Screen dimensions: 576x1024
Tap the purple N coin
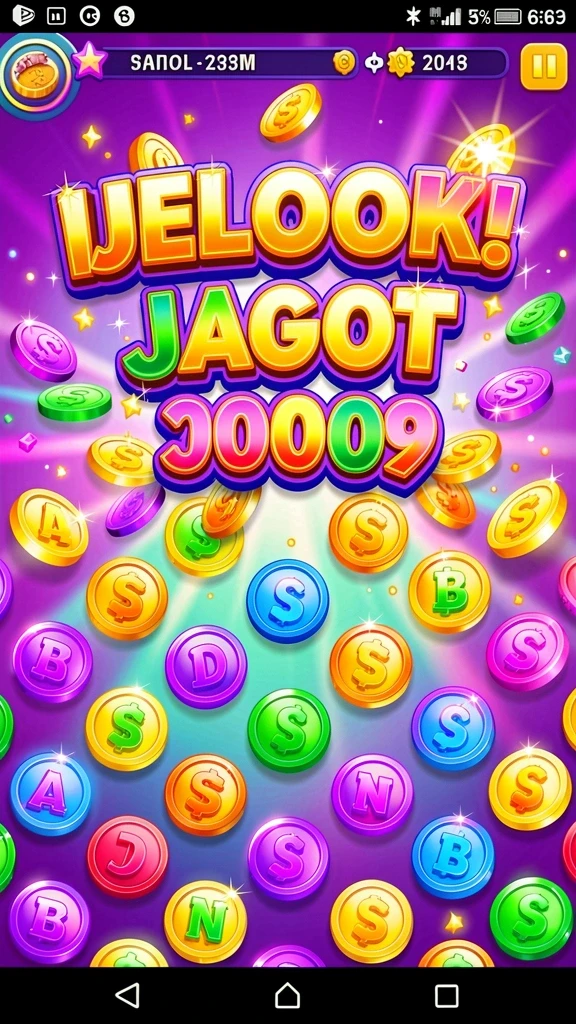pos(372,794)
